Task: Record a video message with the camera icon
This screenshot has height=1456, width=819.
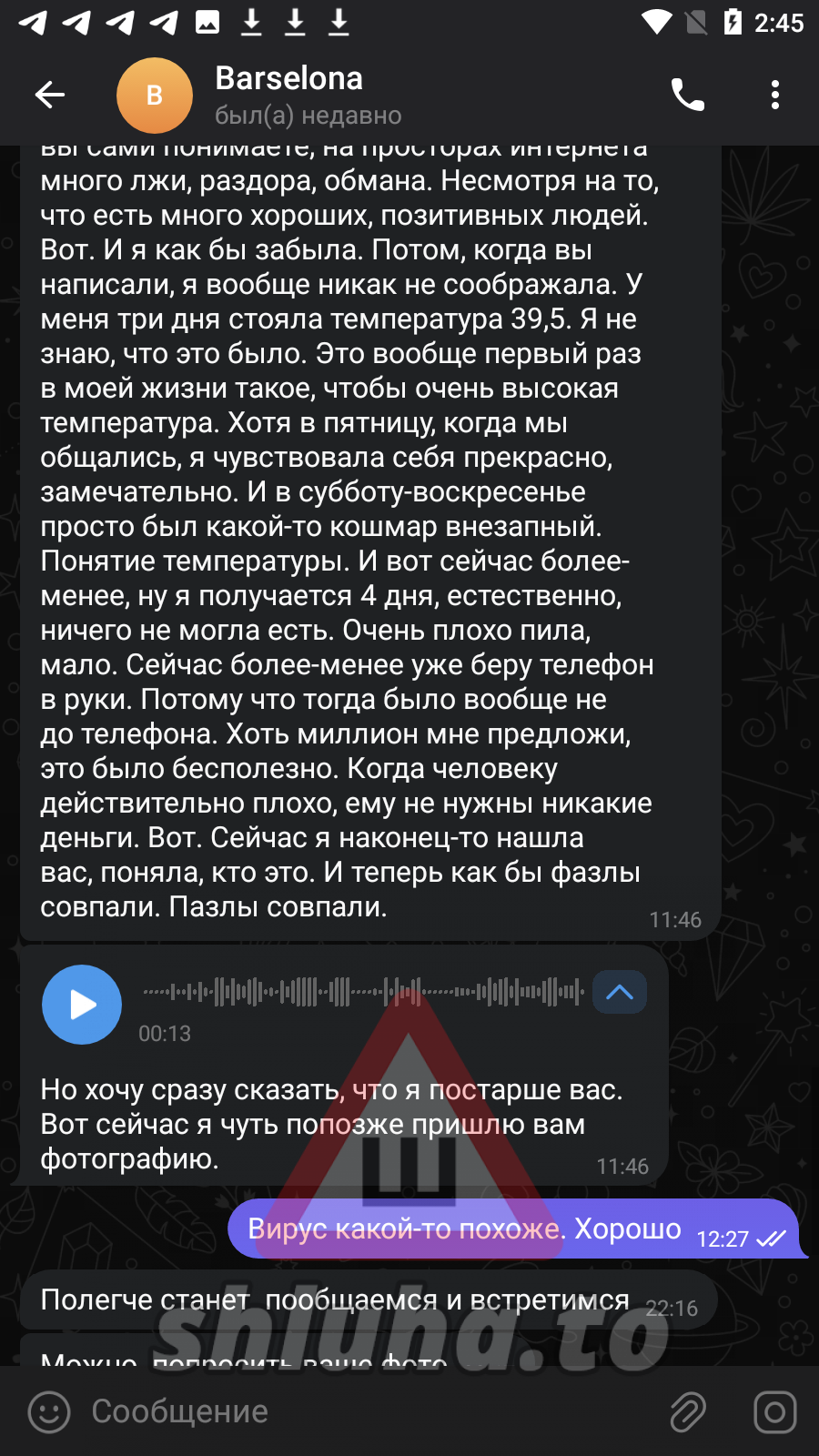Action: (x=774, y=1412)
